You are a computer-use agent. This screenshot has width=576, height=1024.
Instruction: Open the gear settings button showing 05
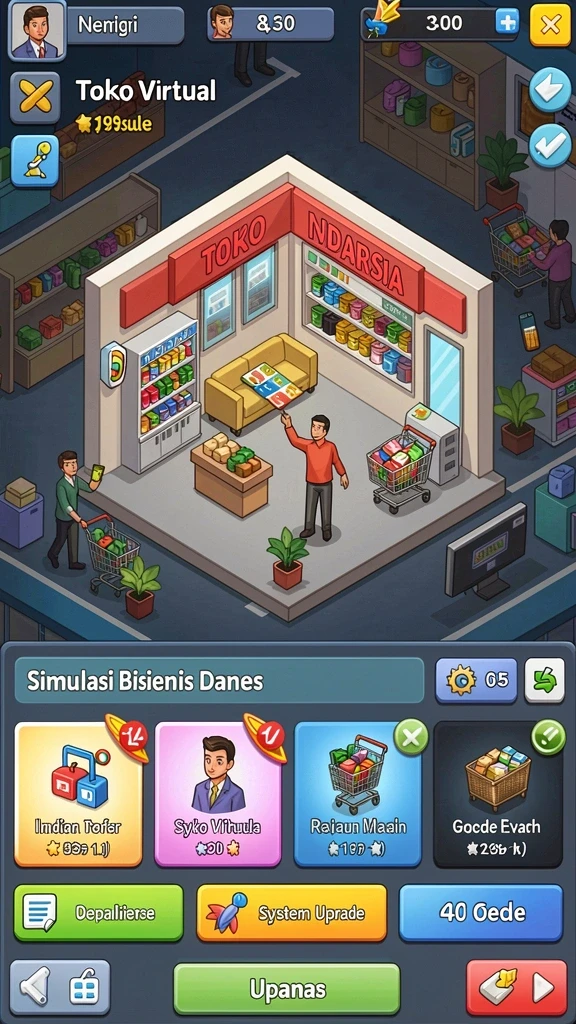[476, 680]
